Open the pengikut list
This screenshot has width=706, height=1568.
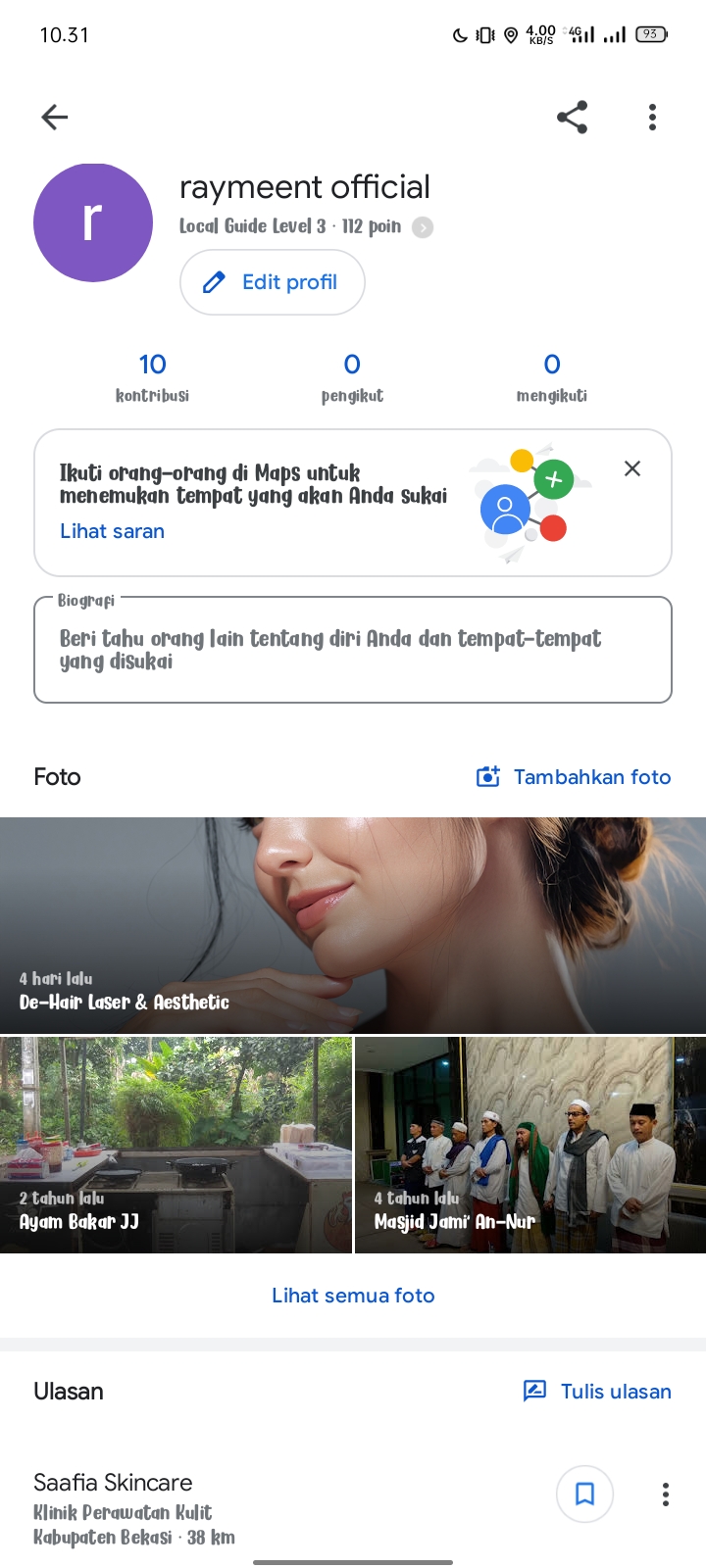point(352,377)
